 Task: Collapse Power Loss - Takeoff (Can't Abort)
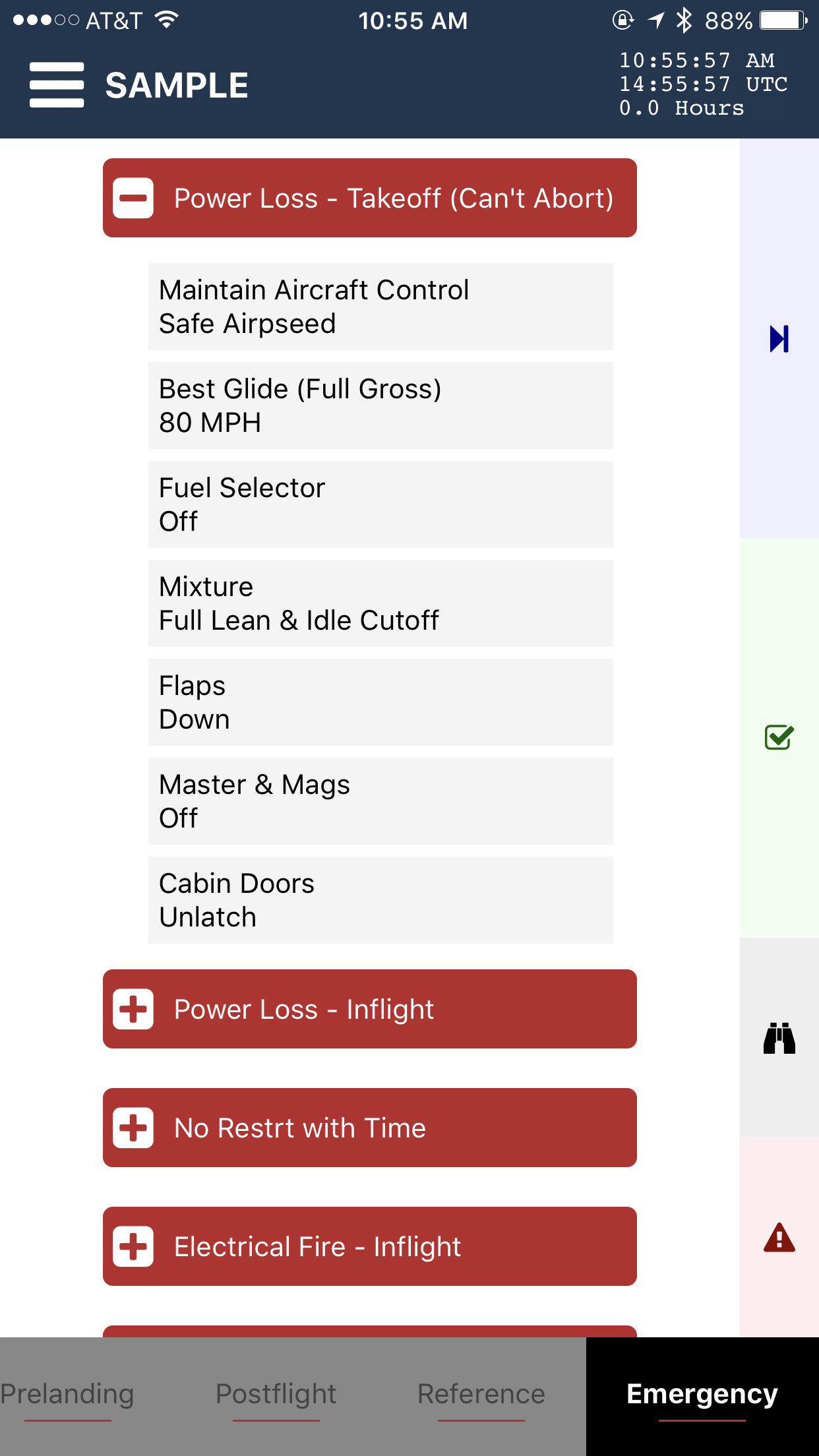(369, 198)
